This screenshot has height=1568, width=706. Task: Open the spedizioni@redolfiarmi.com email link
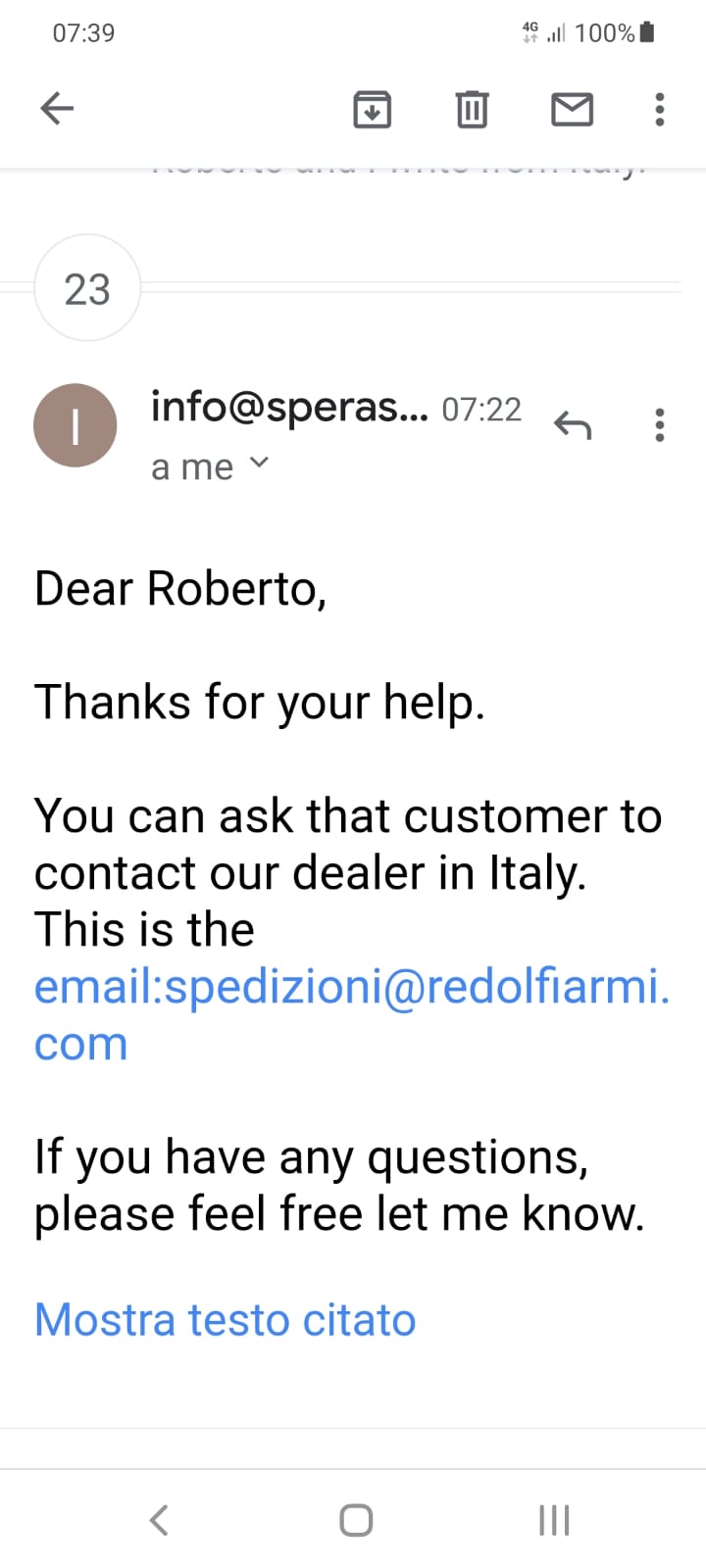click(351, 988)
